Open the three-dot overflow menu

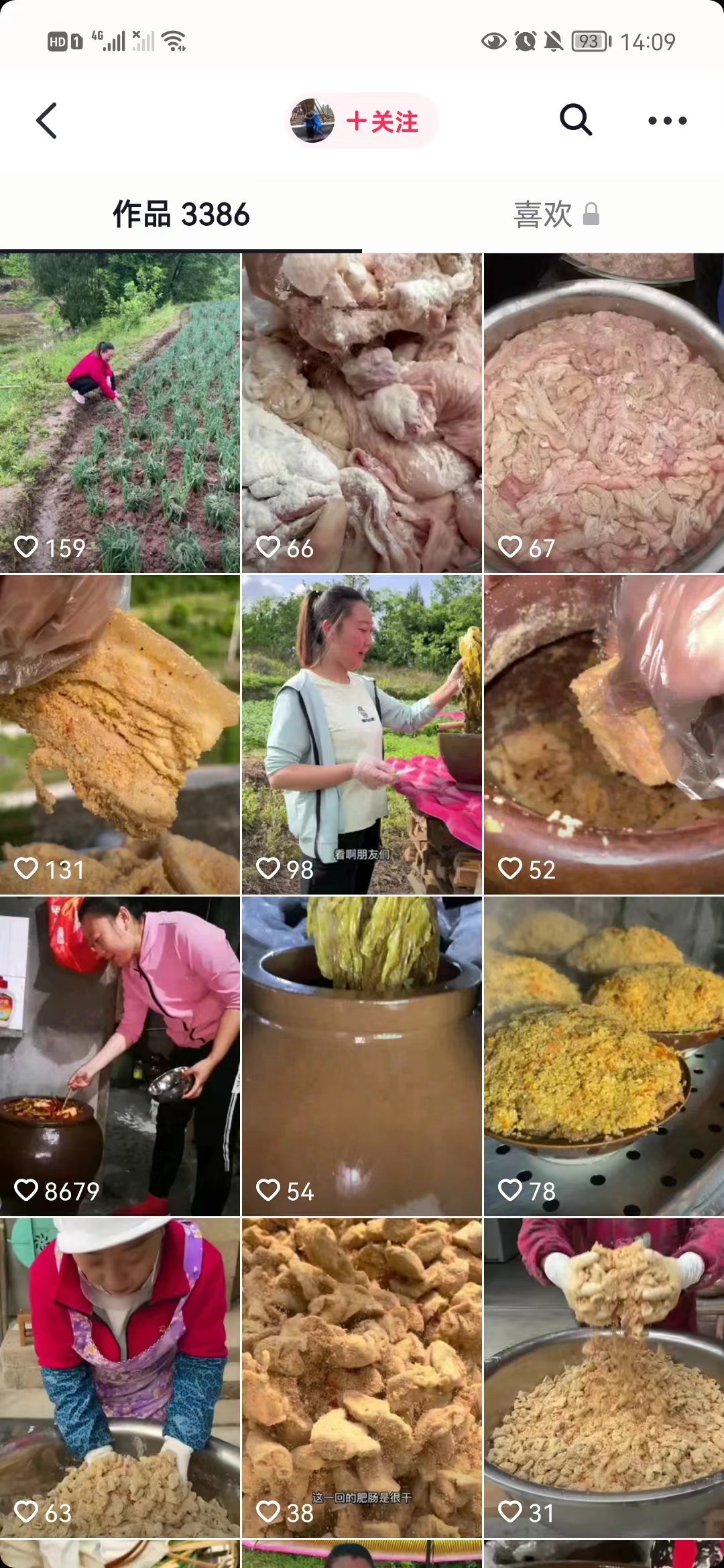click(x=667, y=121)
